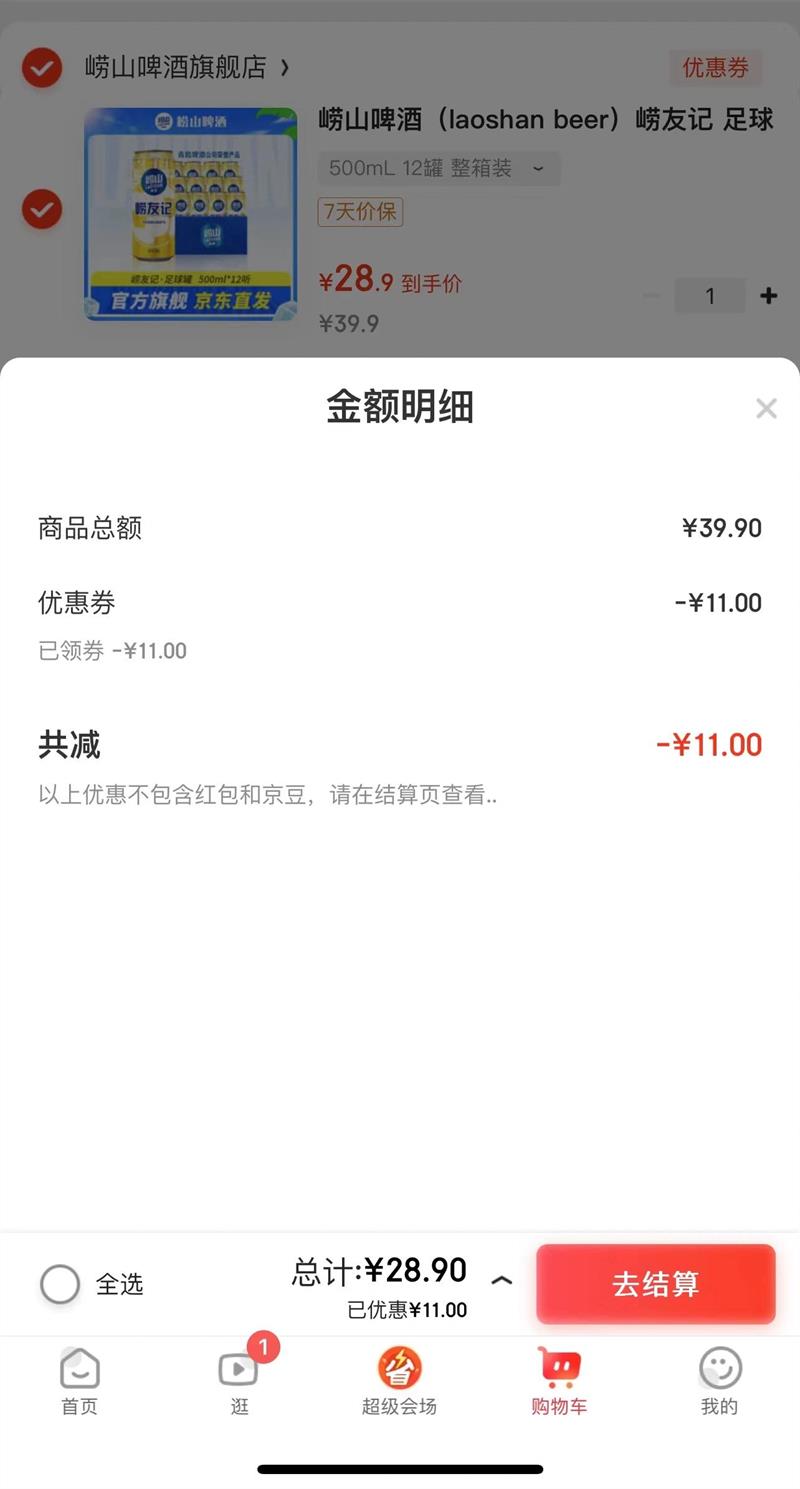Visit the 崂山啤酒旗舰店 store page

point(187,68)
